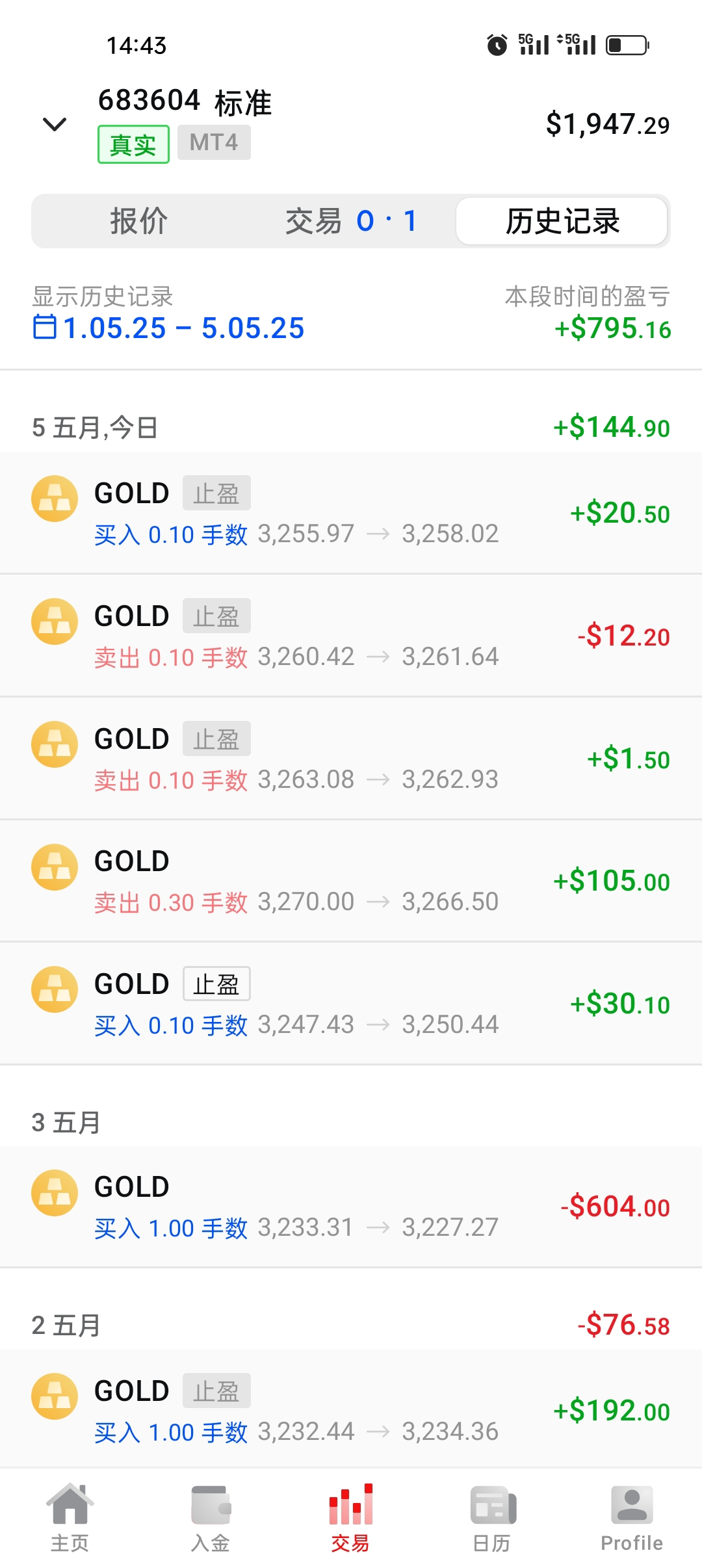The width and height of the screenshot is (702, 1568).
Task: View GOLD trade with +$1.50 profit
Action: (351, 759)
